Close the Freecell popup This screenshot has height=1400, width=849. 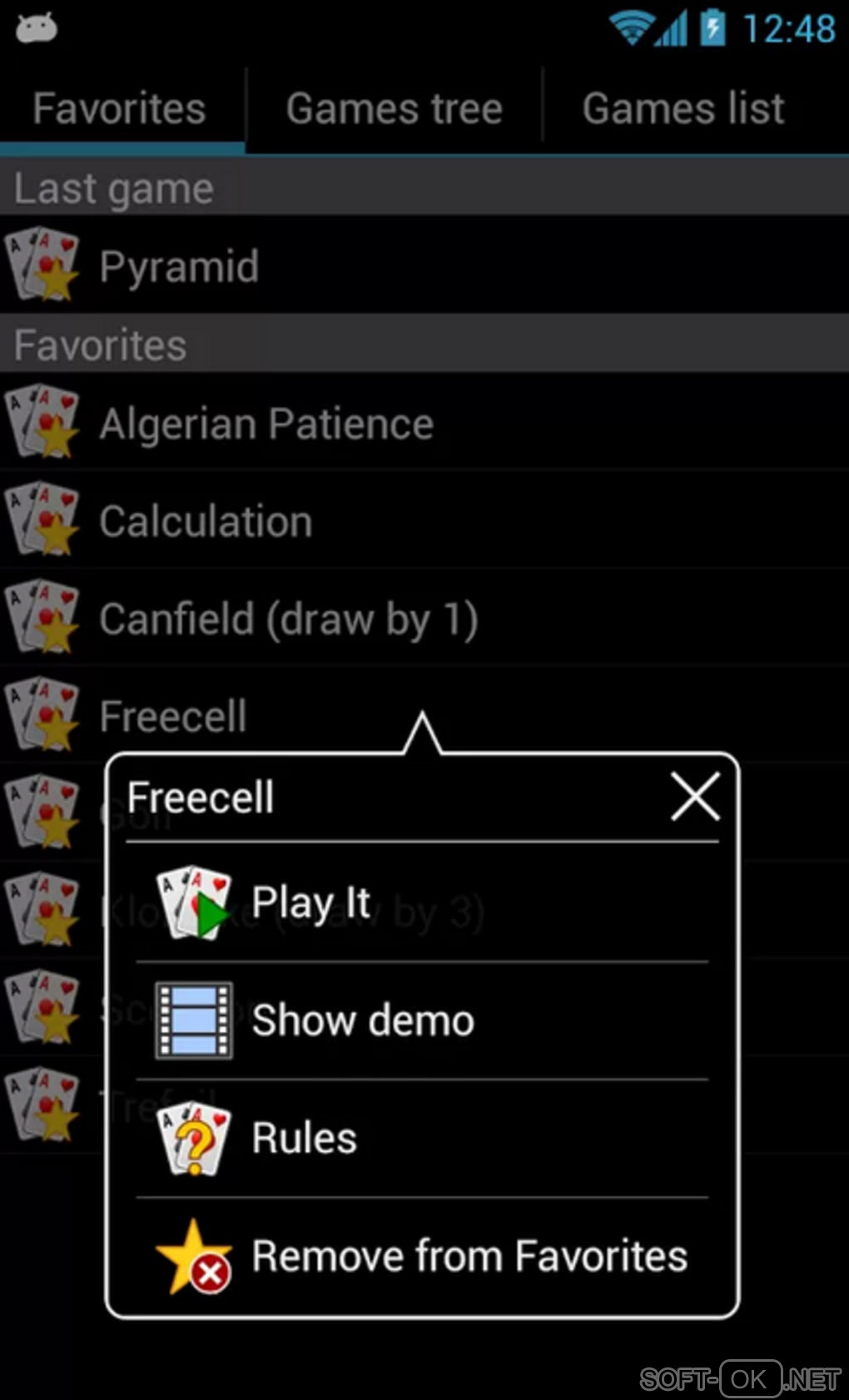695,797
